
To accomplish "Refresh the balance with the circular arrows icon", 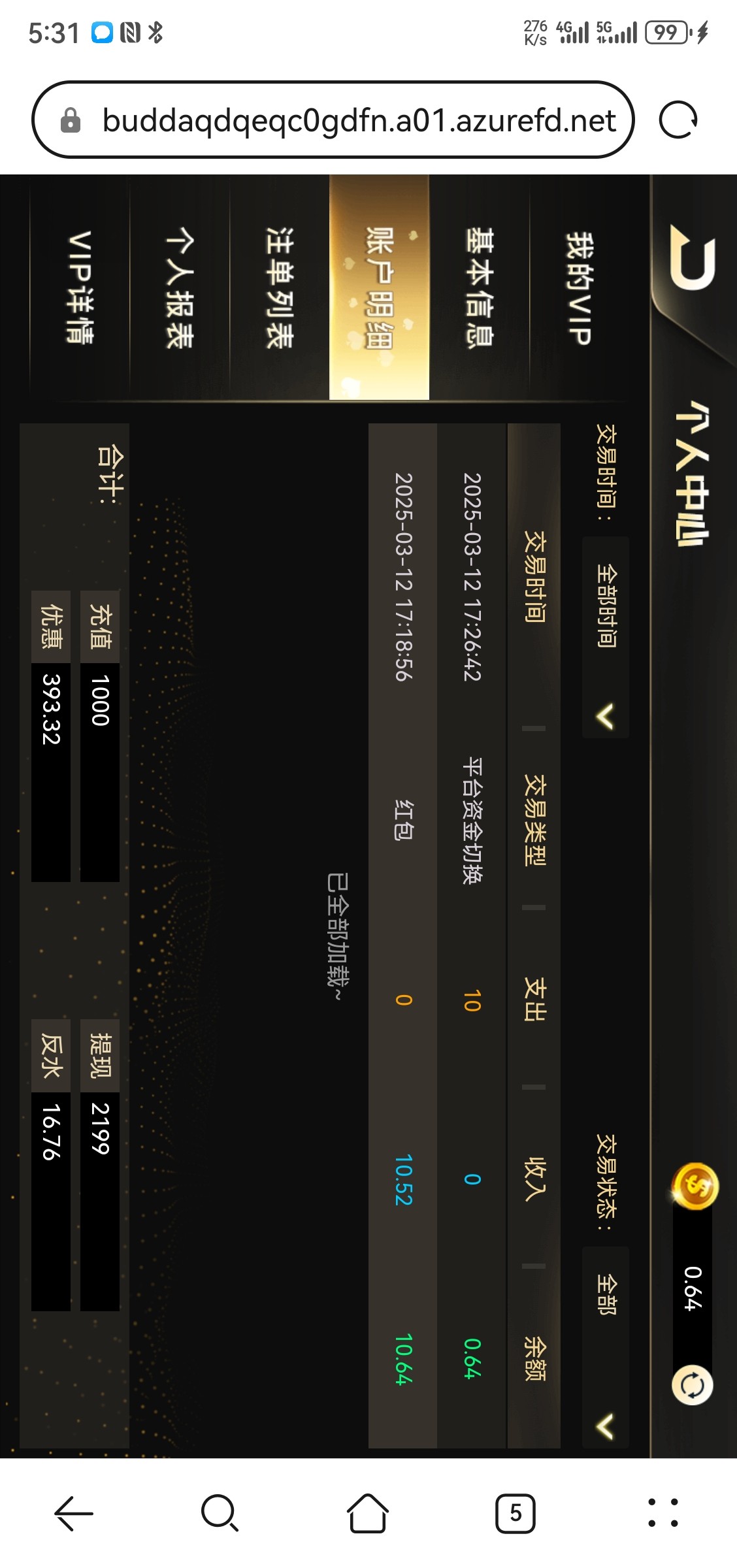I will (693, 1385).
